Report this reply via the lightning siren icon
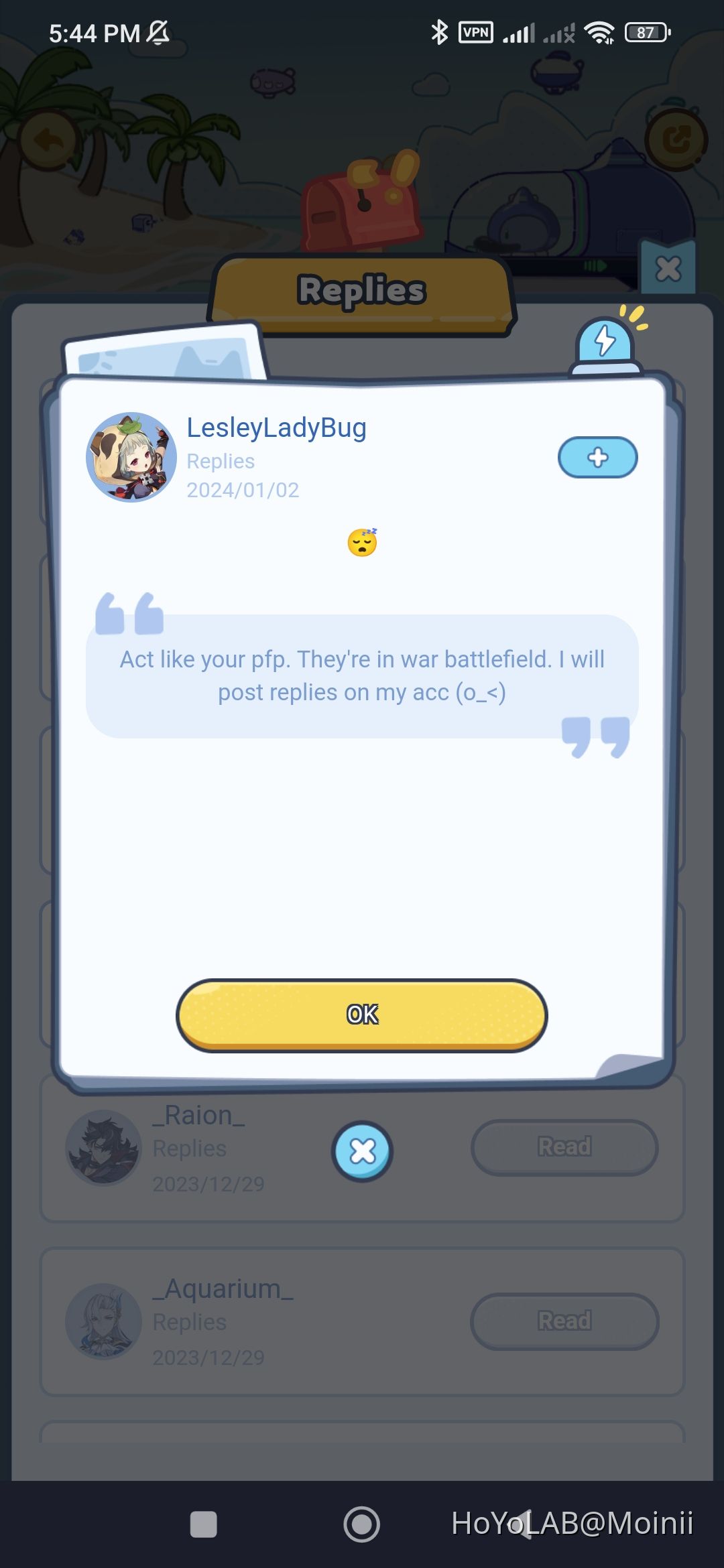Viewport: 724px width, 1568px height. 605,343
